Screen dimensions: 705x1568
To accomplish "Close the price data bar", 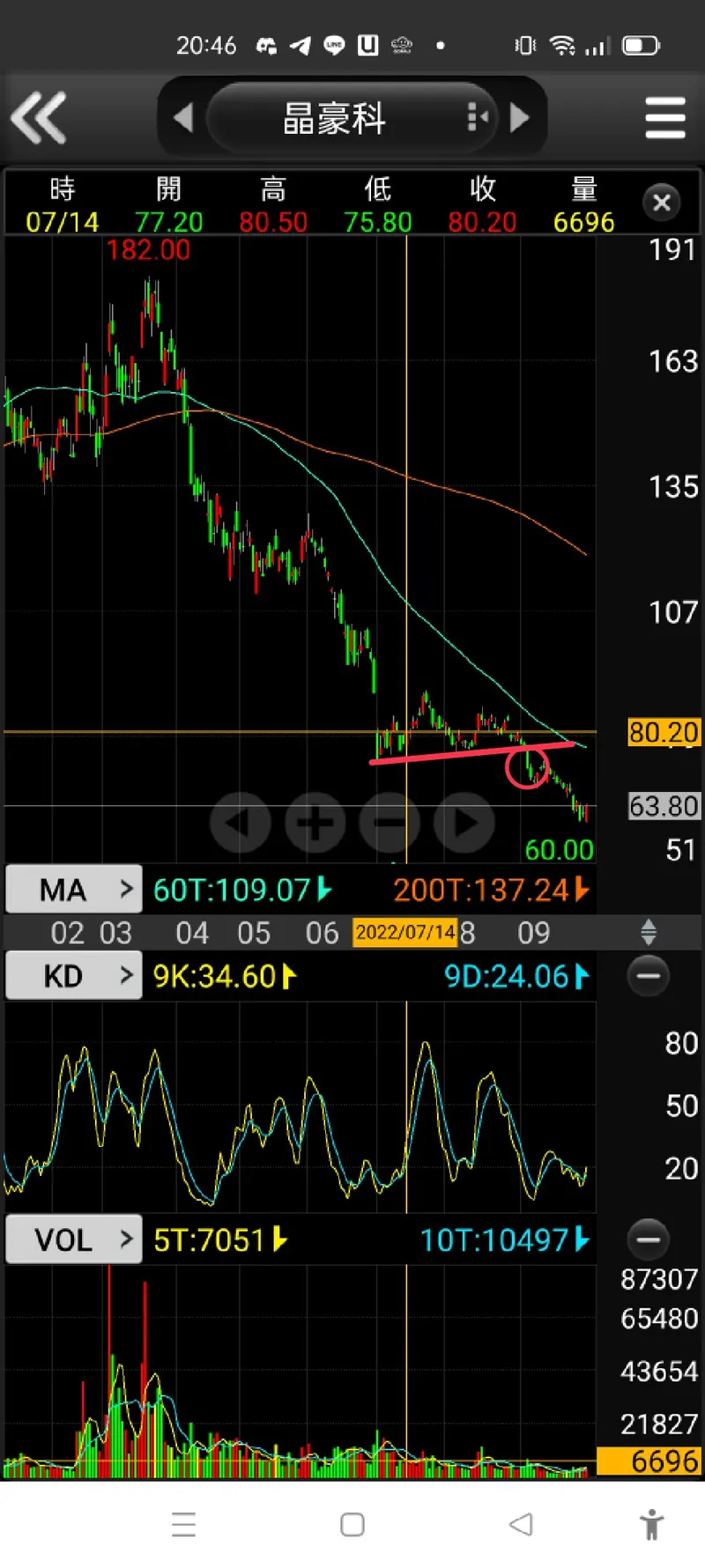I will point(662,203).
